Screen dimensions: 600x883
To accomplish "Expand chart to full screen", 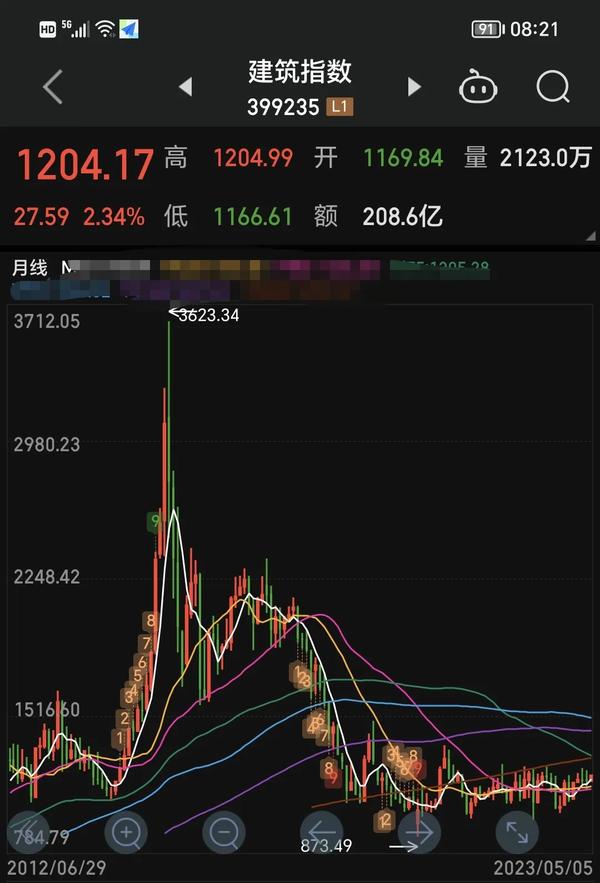I will point(517,831).
